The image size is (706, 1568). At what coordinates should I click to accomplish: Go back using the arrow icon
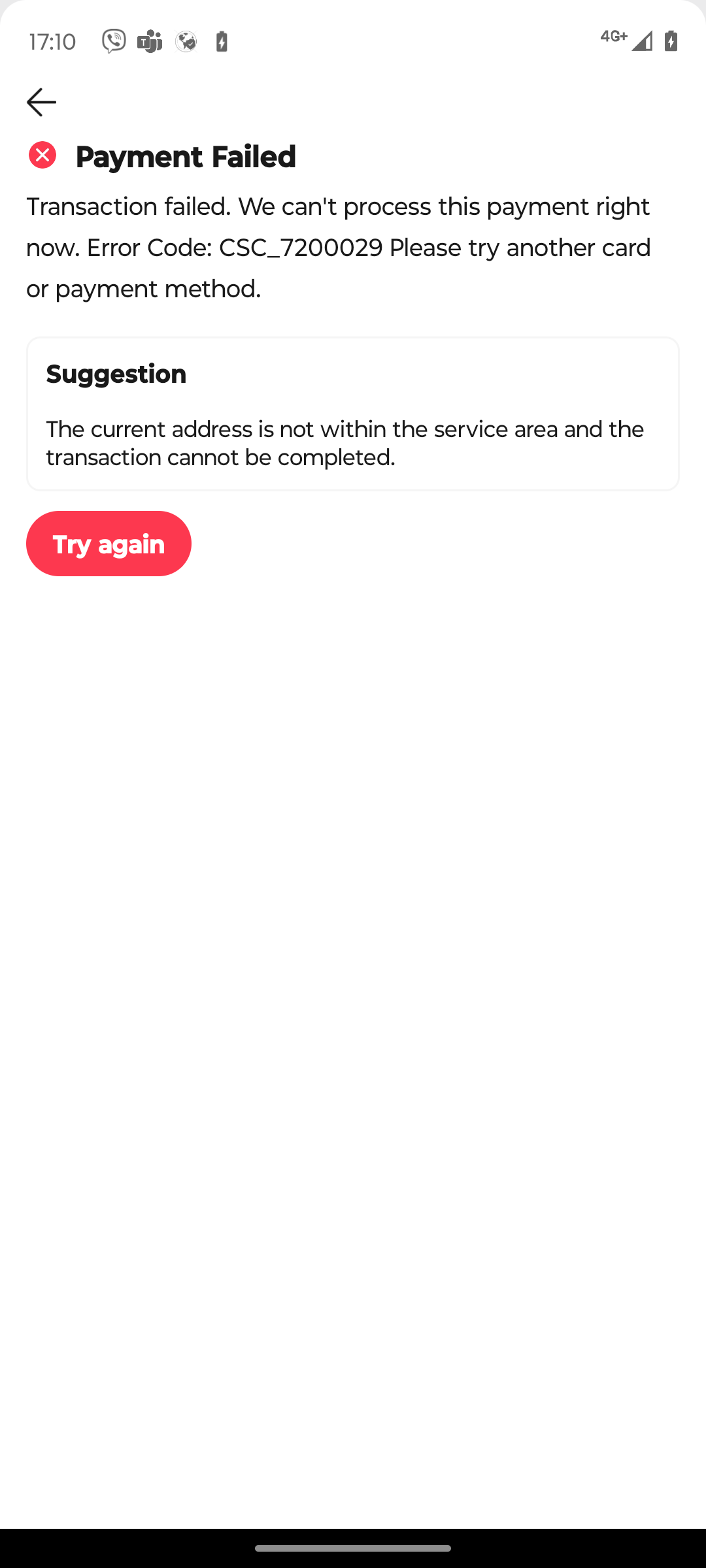pos(41,103)
